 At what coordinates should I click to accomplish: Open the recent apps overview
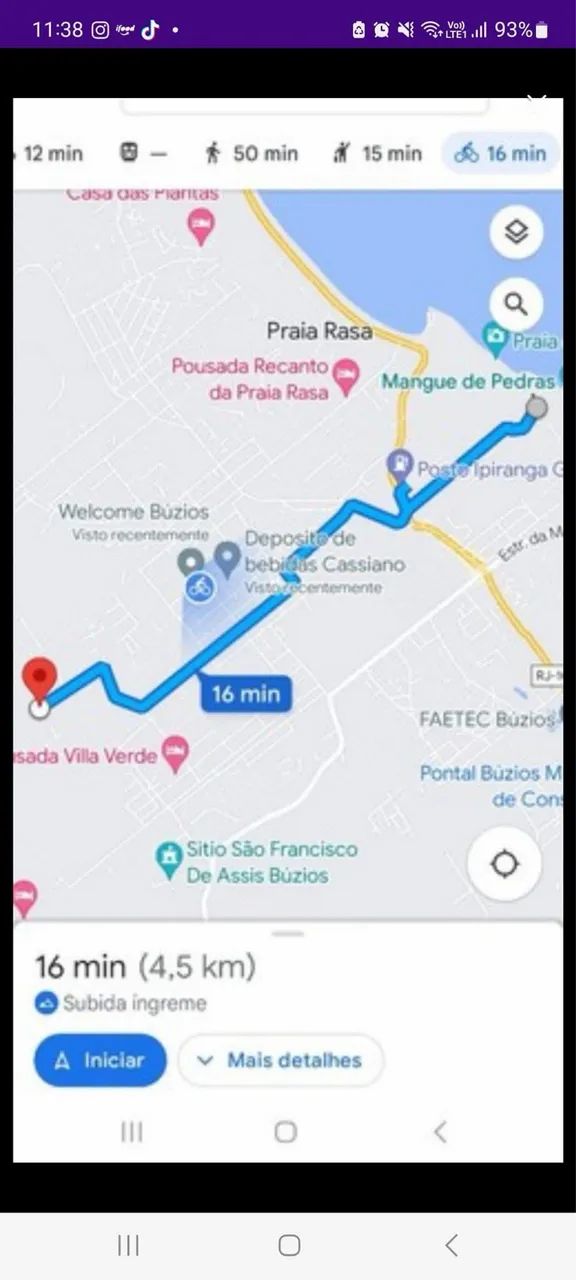128,1245
